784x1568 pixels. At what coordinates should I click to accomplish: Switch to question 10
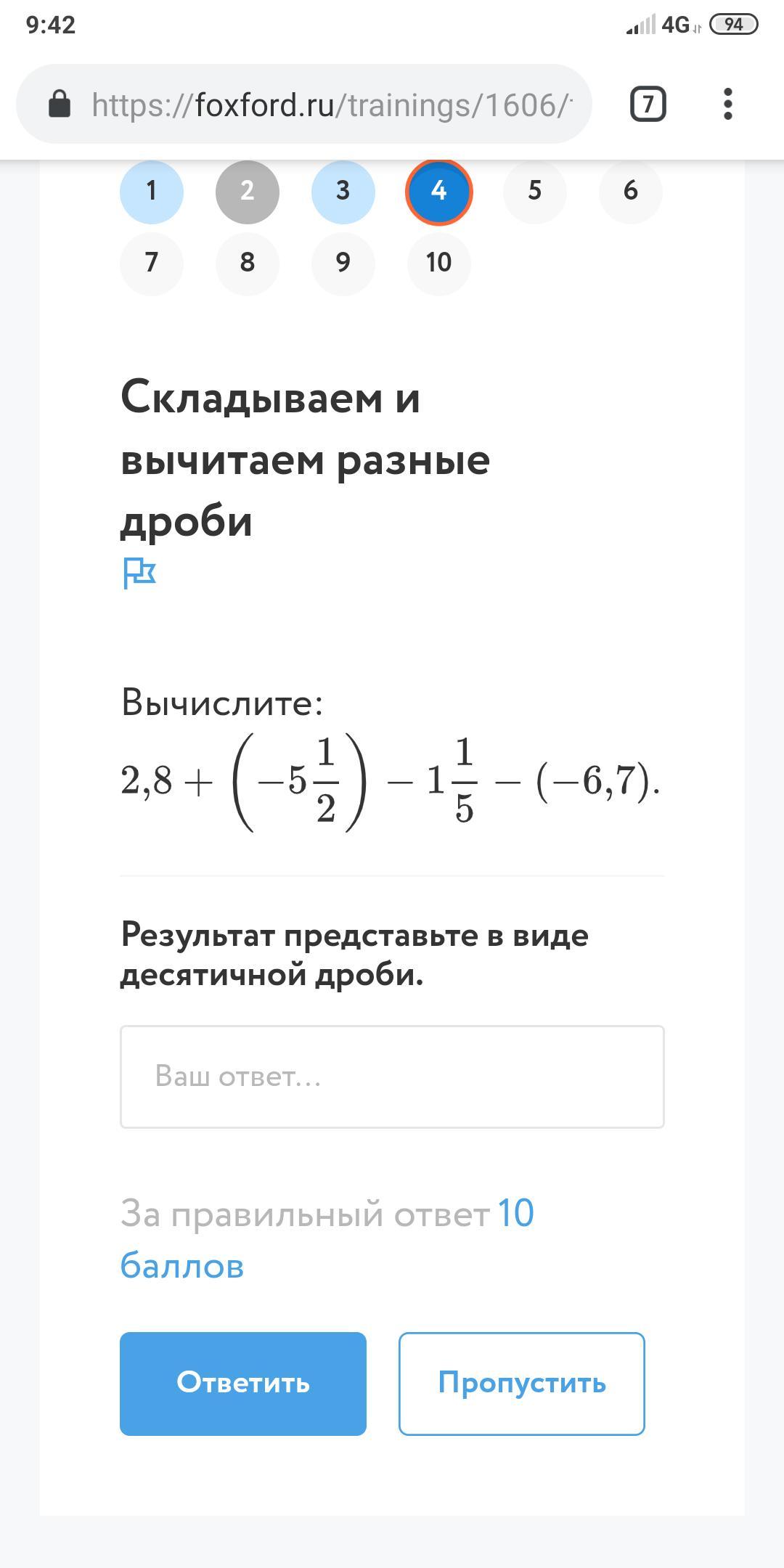coord(438,263)
